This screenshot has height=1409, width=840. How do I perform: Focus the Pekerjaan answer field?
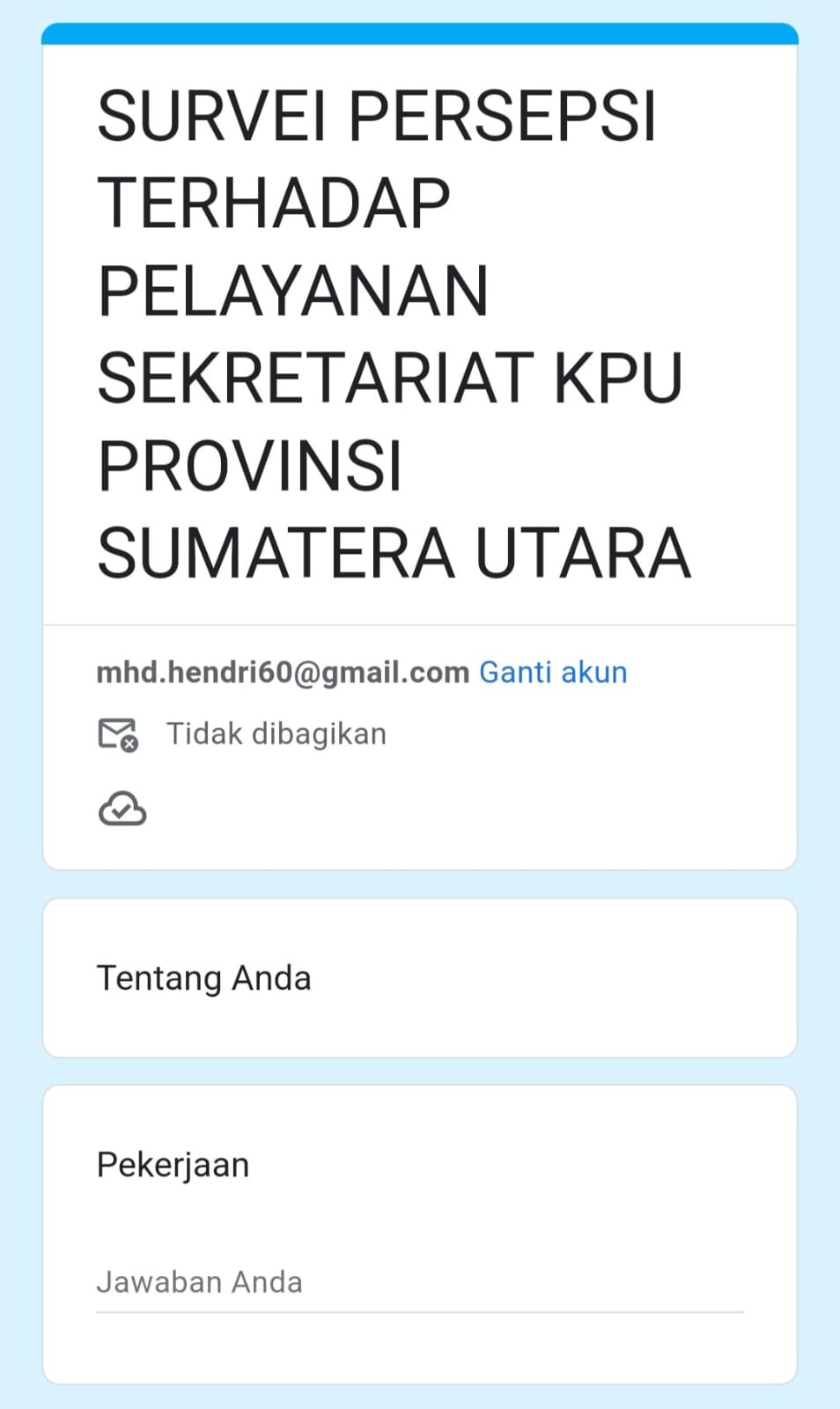pyautogui.click(x=419, y=1282)
